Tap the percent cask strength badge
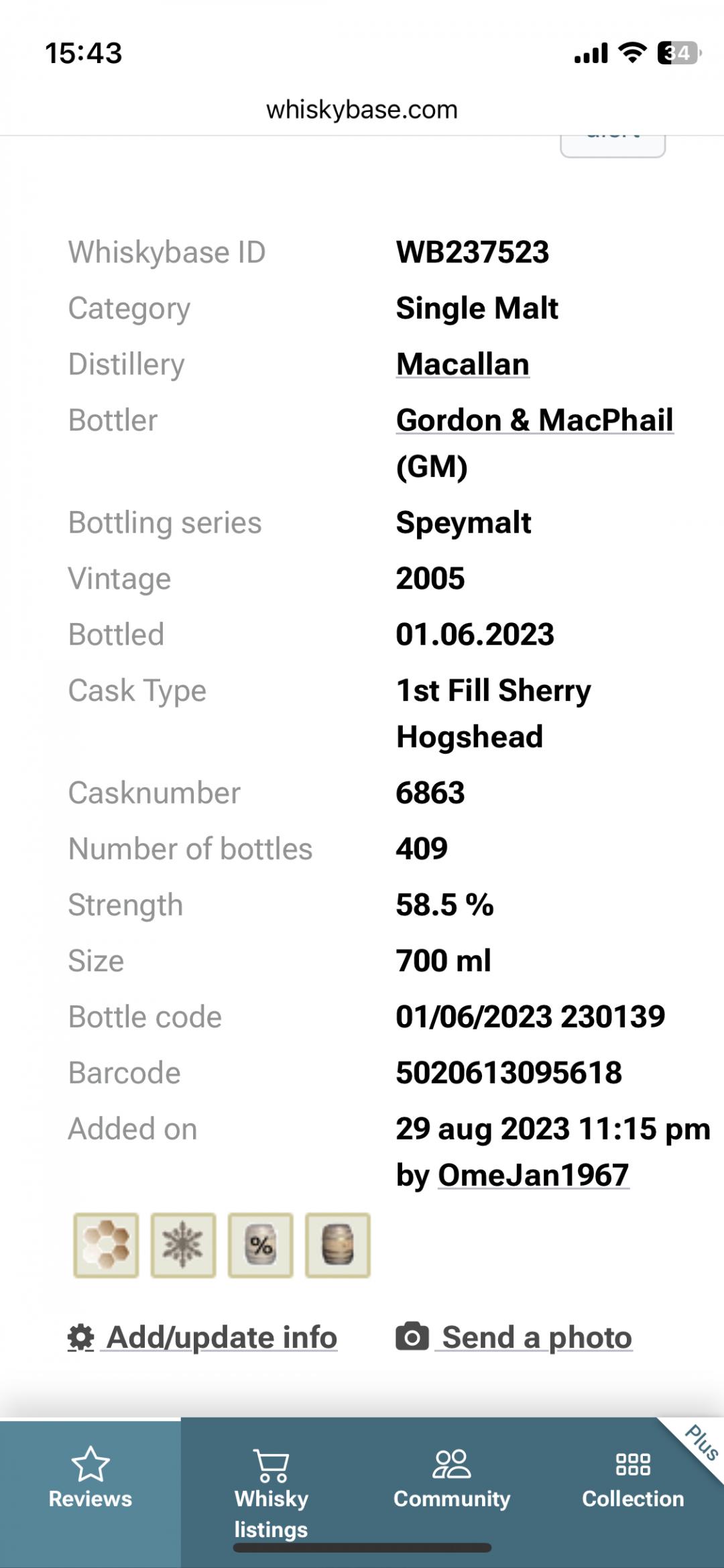Screen dimensions: 724x1568 click(261, 1245)
